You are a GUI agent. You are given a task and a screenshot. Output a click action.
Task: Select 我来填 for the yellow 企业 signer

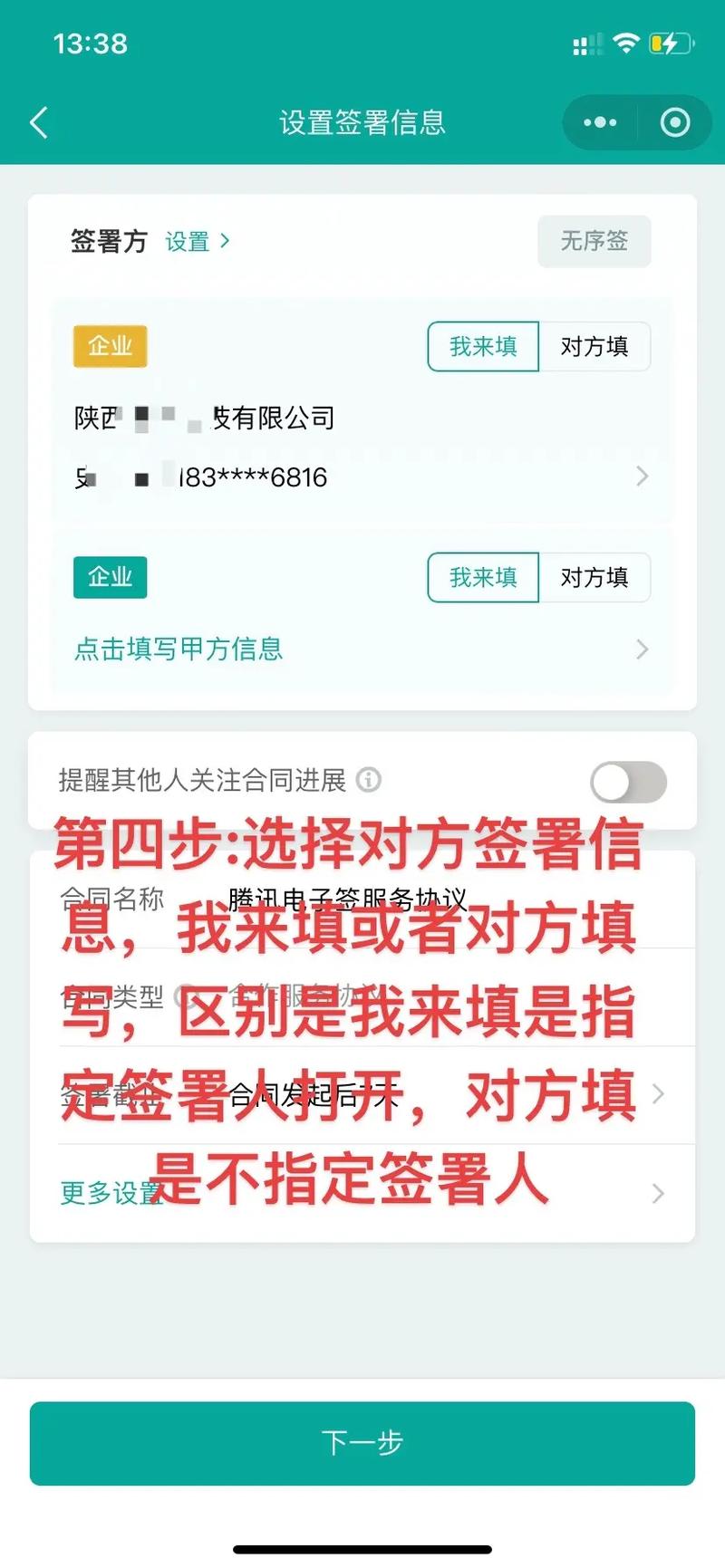tap(483, 346)
